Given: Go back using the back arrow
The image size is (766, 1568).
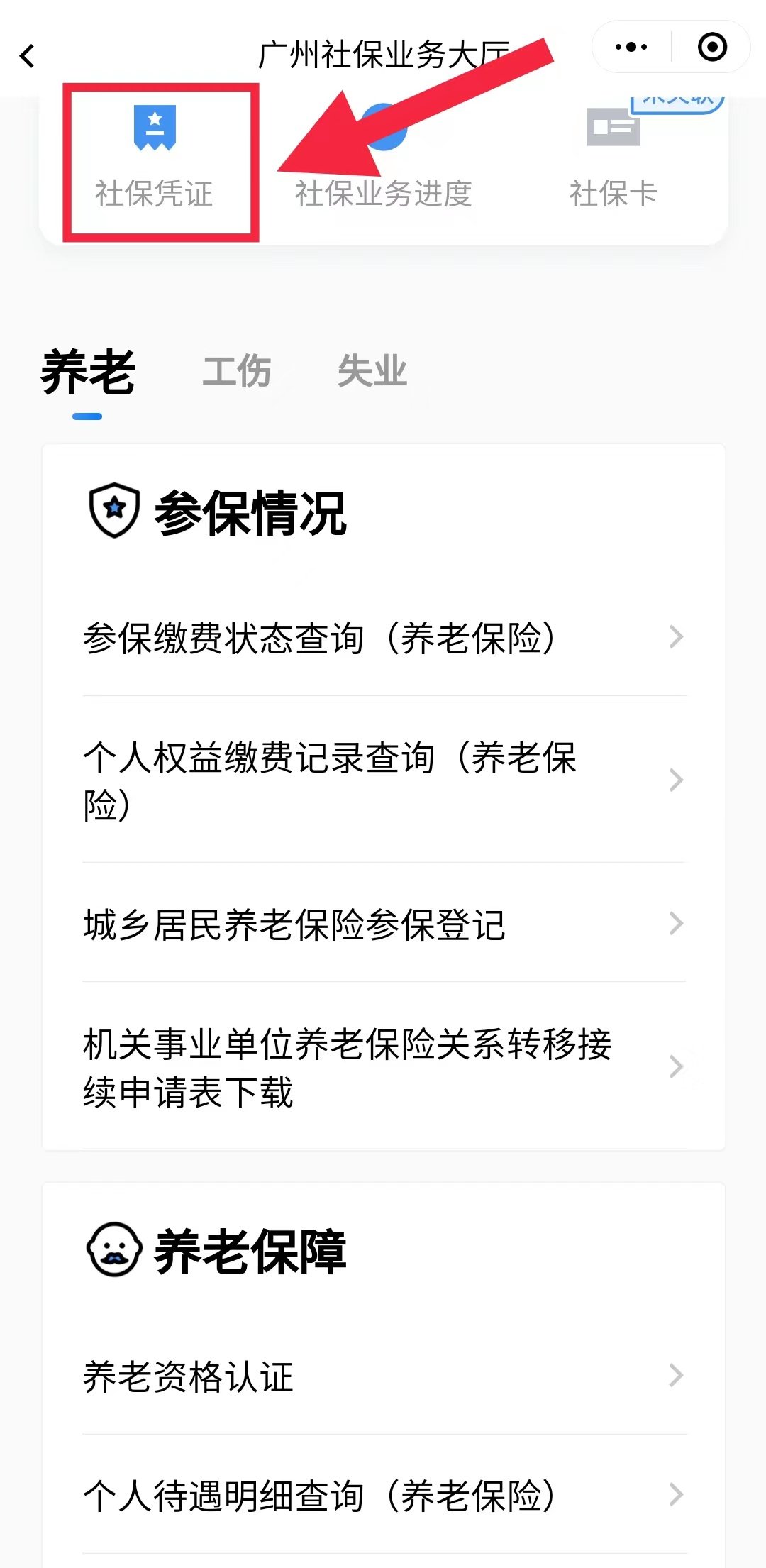Looking at the screenshot, I should coord(28,55).
